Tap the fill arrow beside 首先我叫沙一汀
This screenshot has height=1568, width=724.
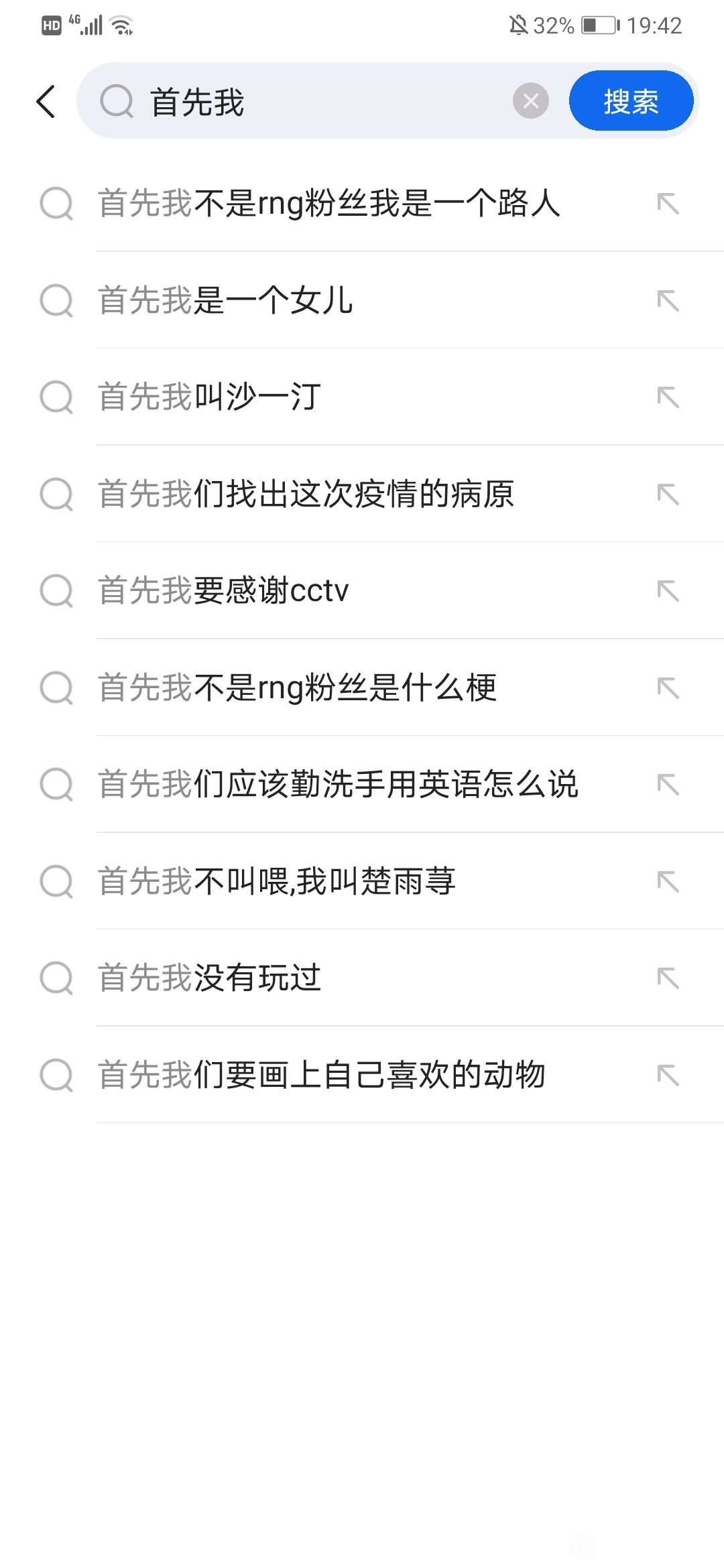pos(668,397)
